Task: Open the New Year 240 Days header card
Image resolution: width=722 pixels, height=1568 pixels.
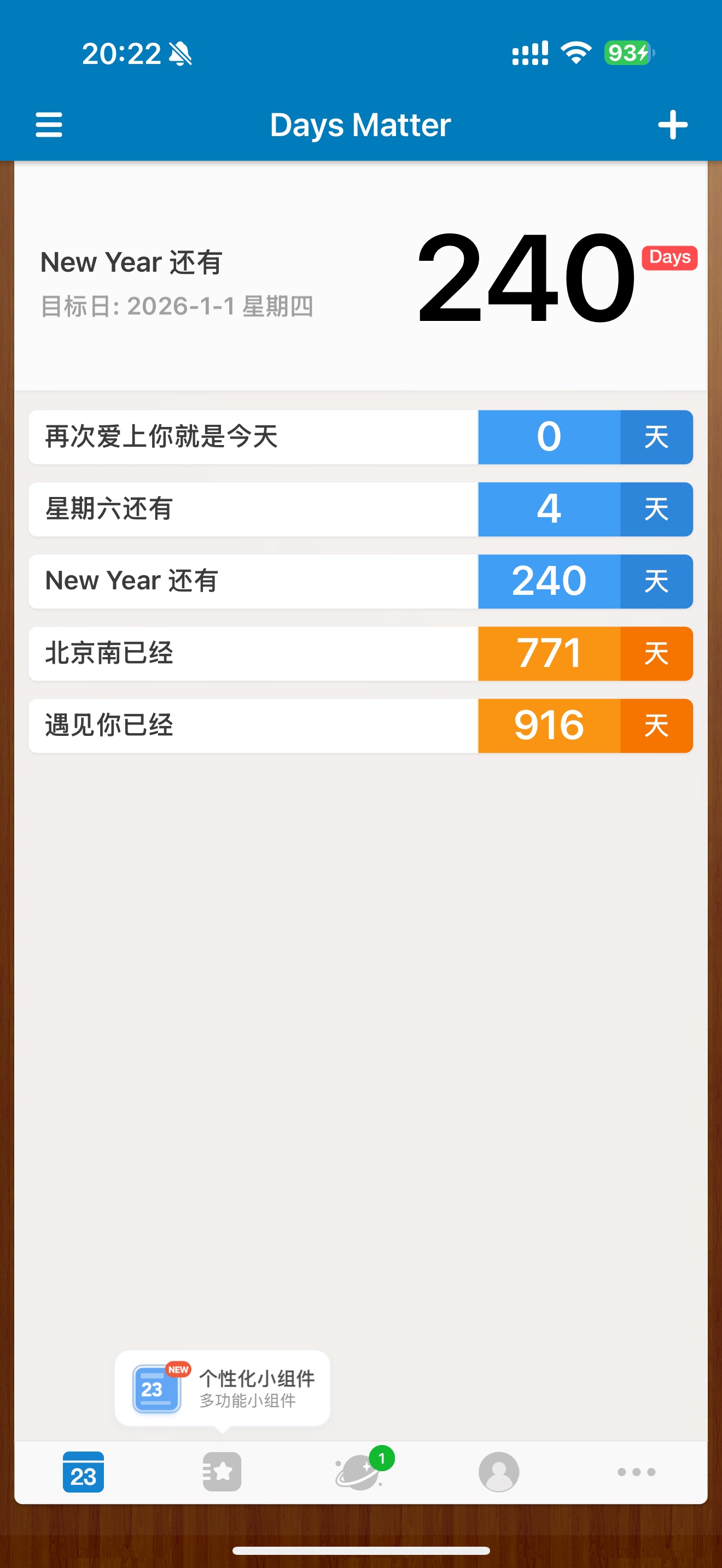Action: pyautogui.click(x=360, y=276)
